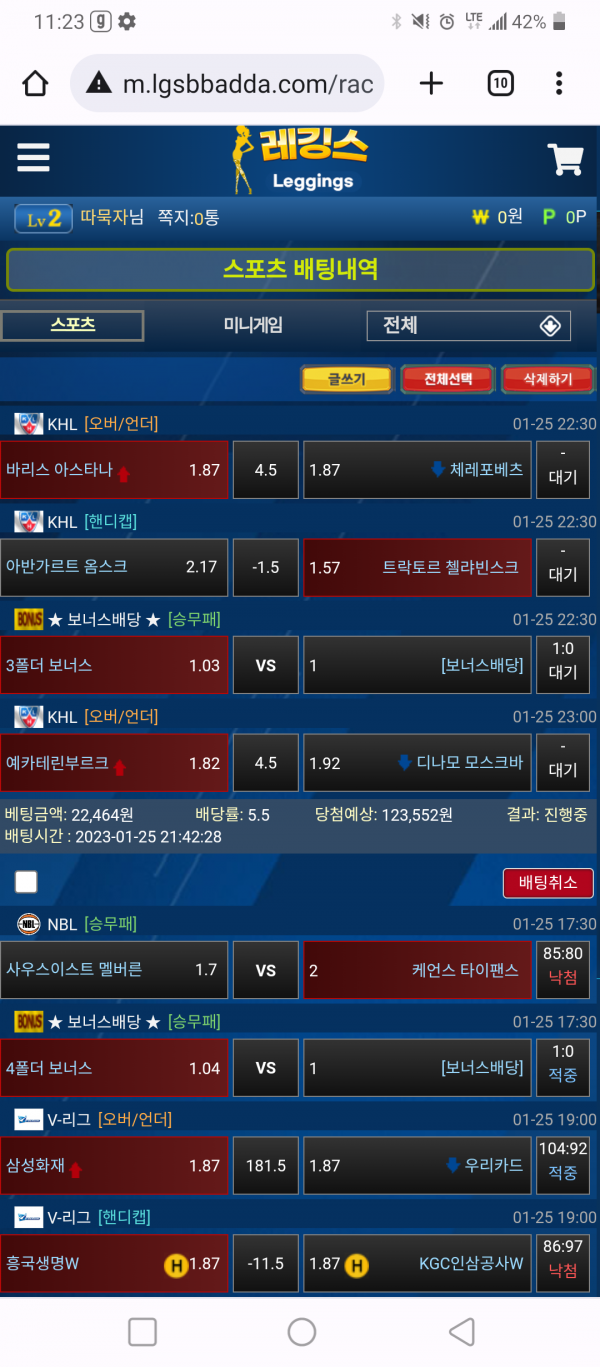The height and width of the screenshot is (1367, 600).
Task: Cancel the bet with 배팅취소
Action: pos(547,883)
